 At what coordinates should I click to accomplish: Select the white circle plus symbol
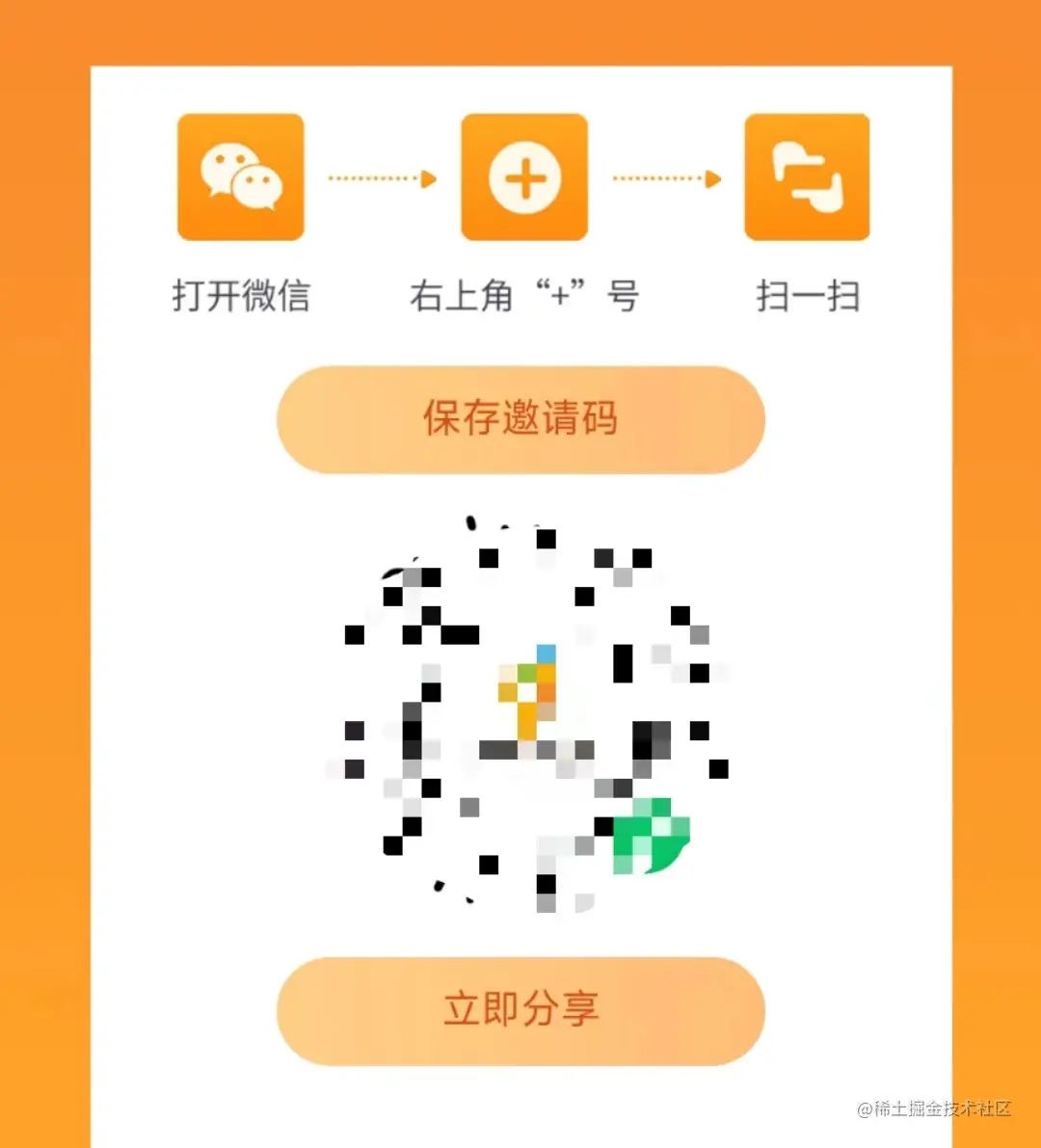coord(523,178)
